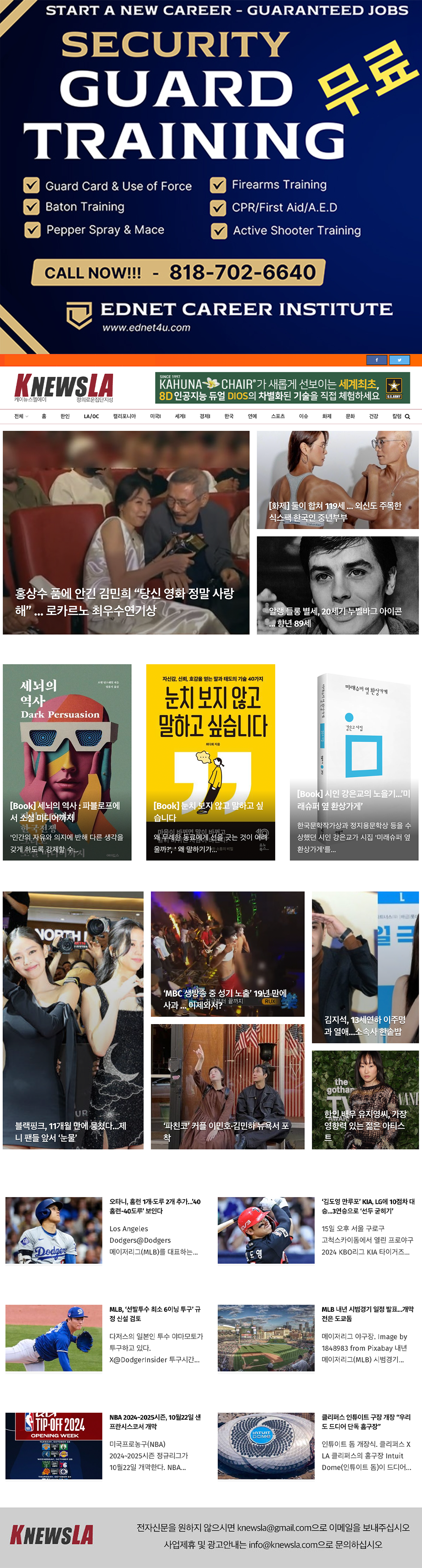Open the 오타니 홈런 1개·도루 2개 article

pyautogui.click(x=155, y=1206)
